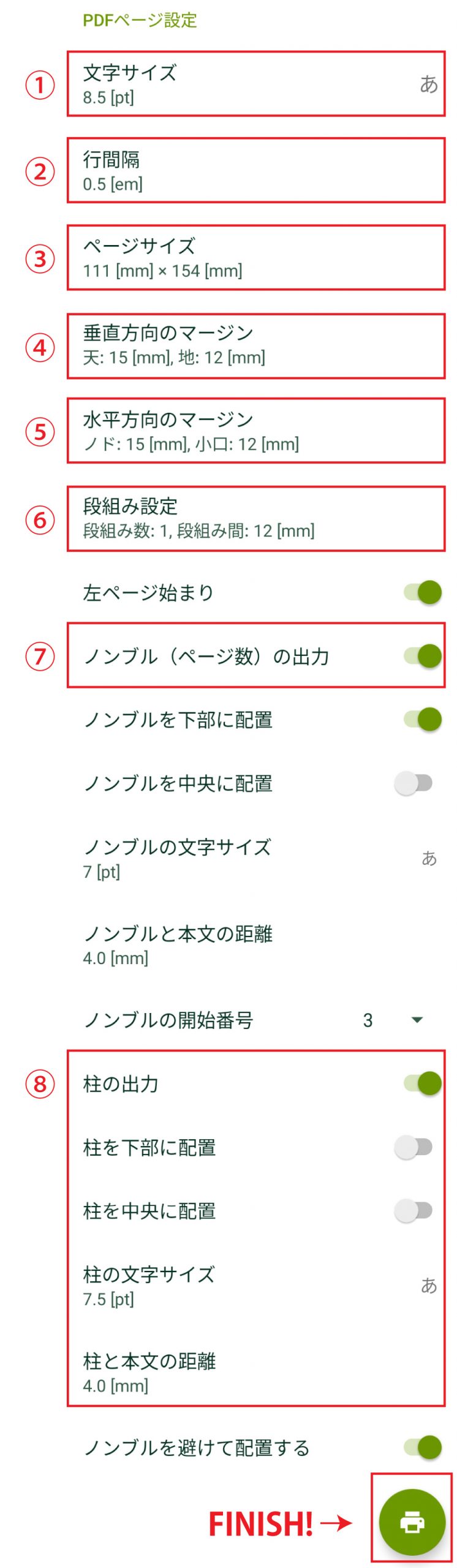
Task: Disable the 左ページ始まり switch
Action: tap(422, 592)
